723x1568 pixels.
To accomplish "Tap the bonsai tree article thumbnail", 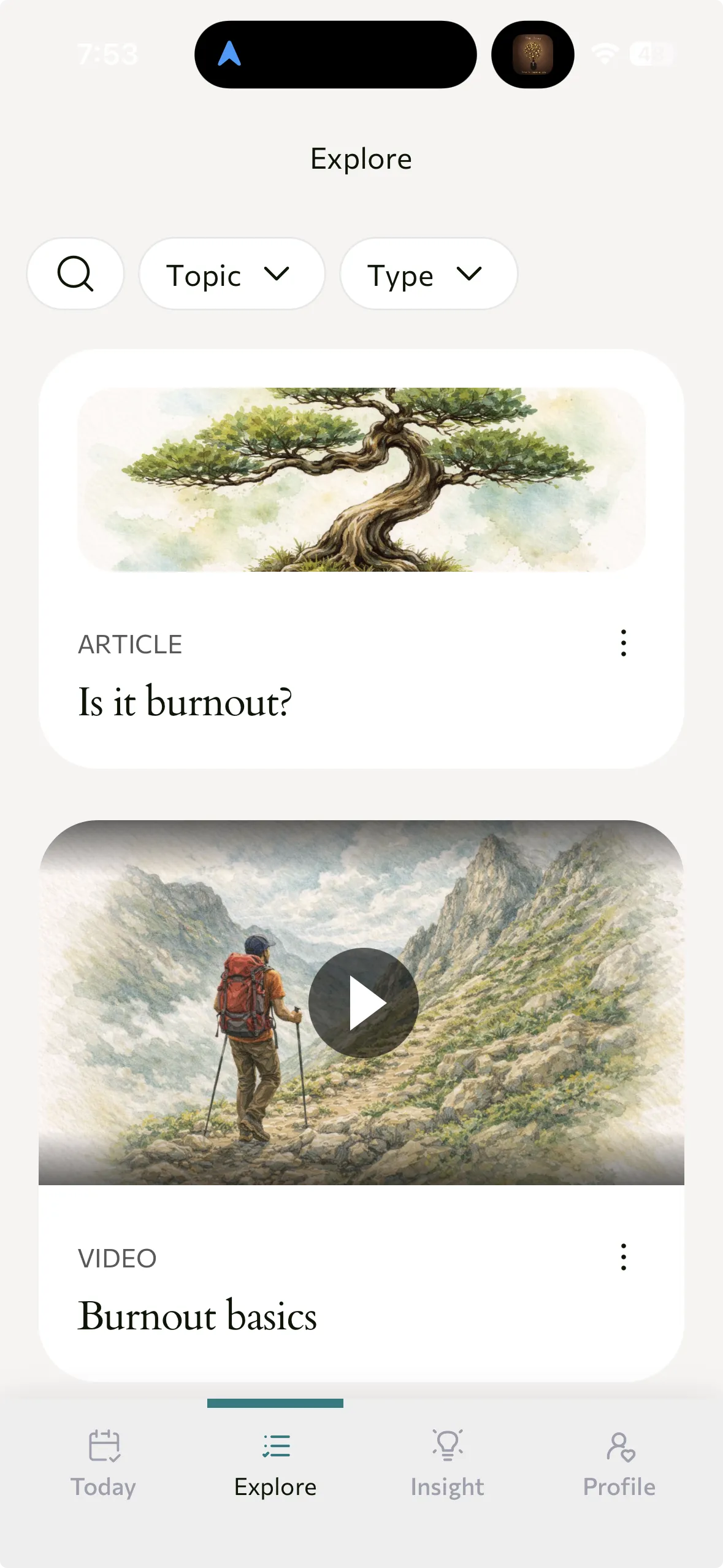I will 361,482.
